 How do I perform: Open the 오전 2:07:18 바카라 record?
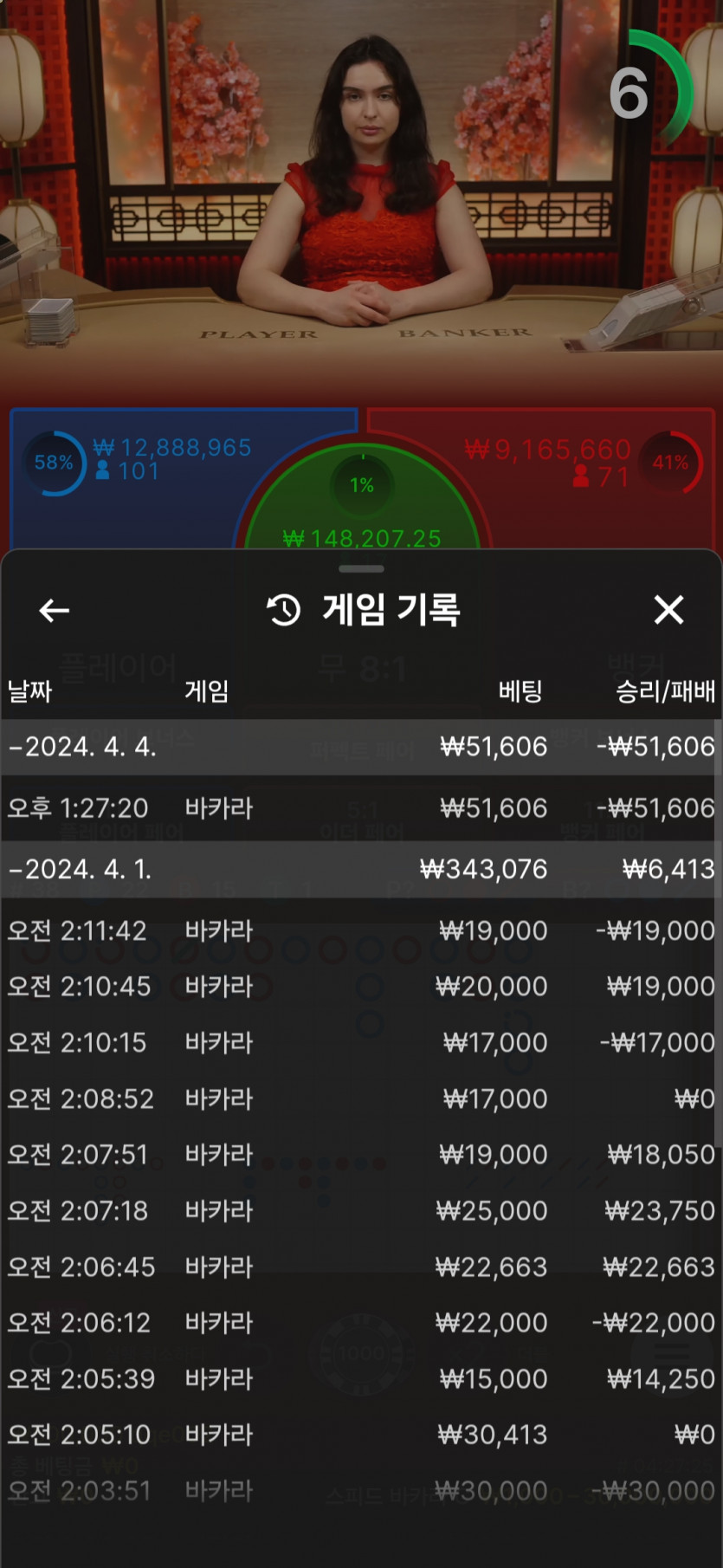coord(361,1210)
